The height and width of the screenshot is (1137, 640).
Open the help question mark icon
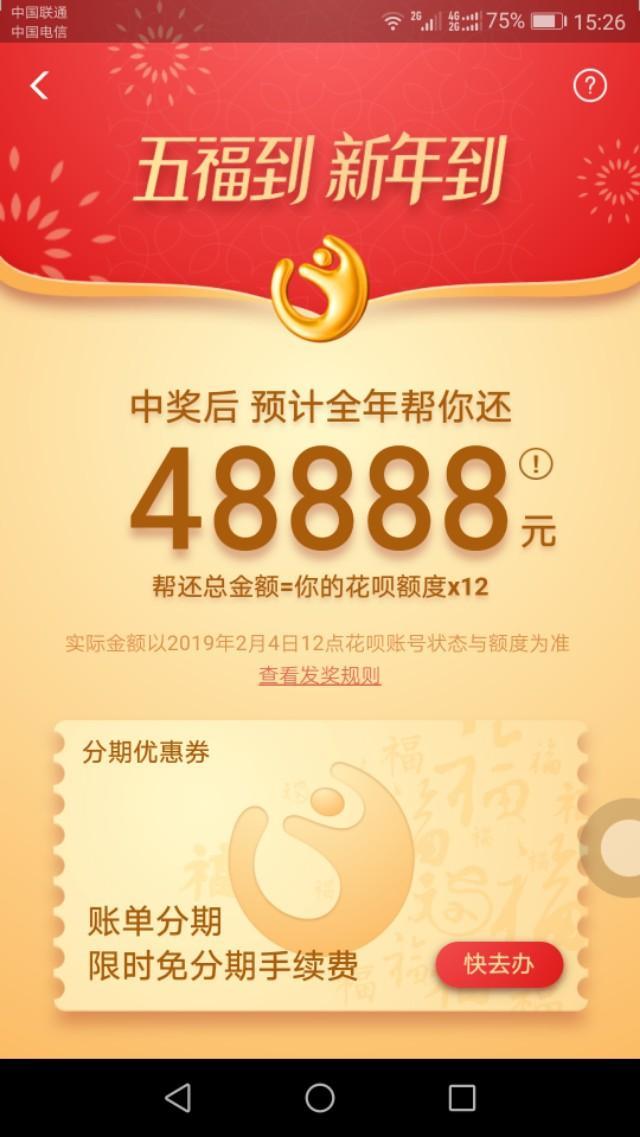tap(589, 86)
